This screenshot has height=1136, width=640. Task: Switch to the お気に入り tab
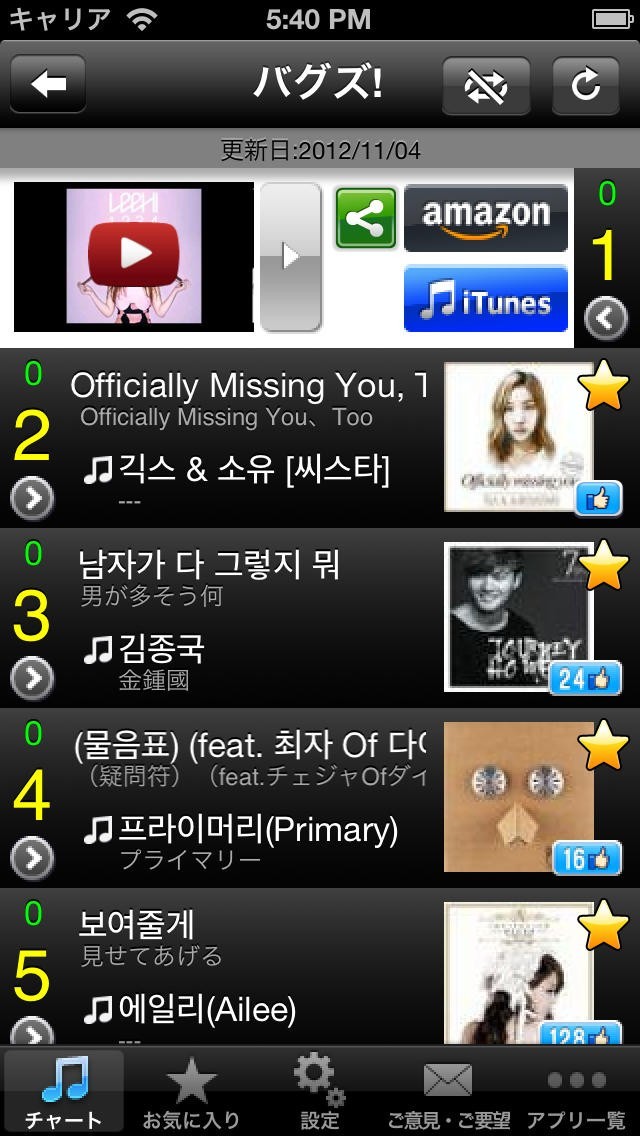pyautogui.click(x=191, y=1092)
